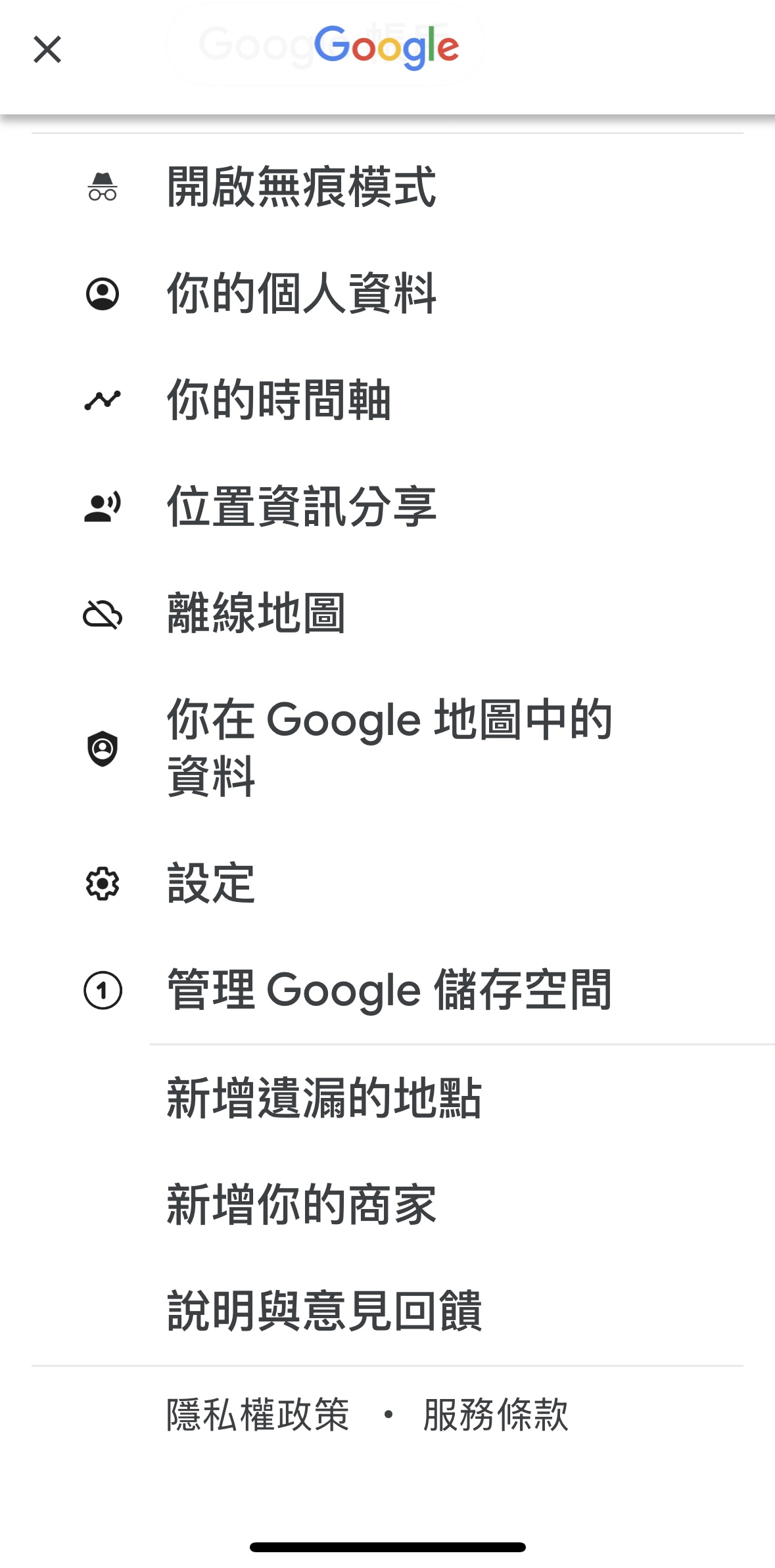
Task: Turn on Incognito mode (開啟無痕模式)
Action: (x=301, y=187)
